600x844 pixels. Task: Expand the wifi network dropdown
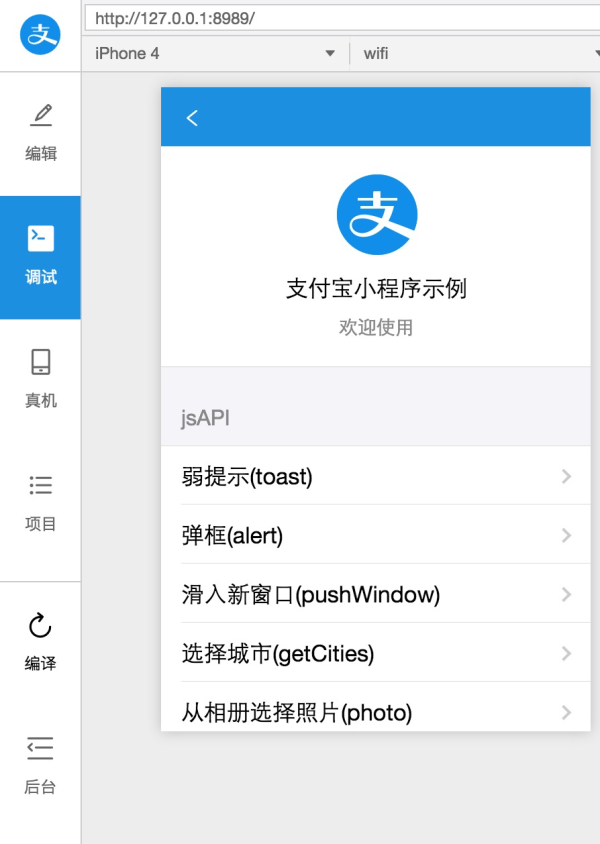[474, 54]
